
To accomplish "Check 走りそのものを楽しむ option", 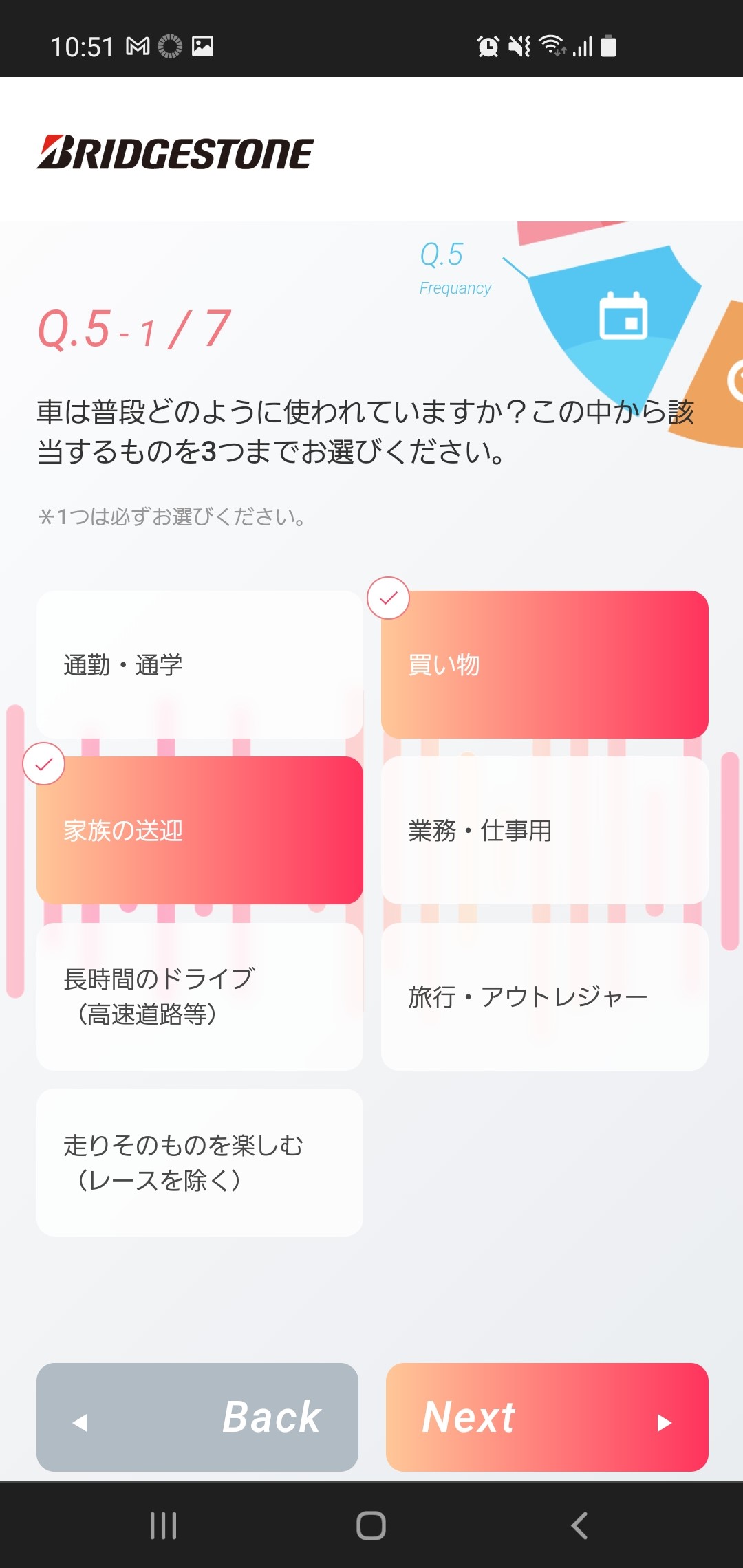I will (x=200, y=1162).
